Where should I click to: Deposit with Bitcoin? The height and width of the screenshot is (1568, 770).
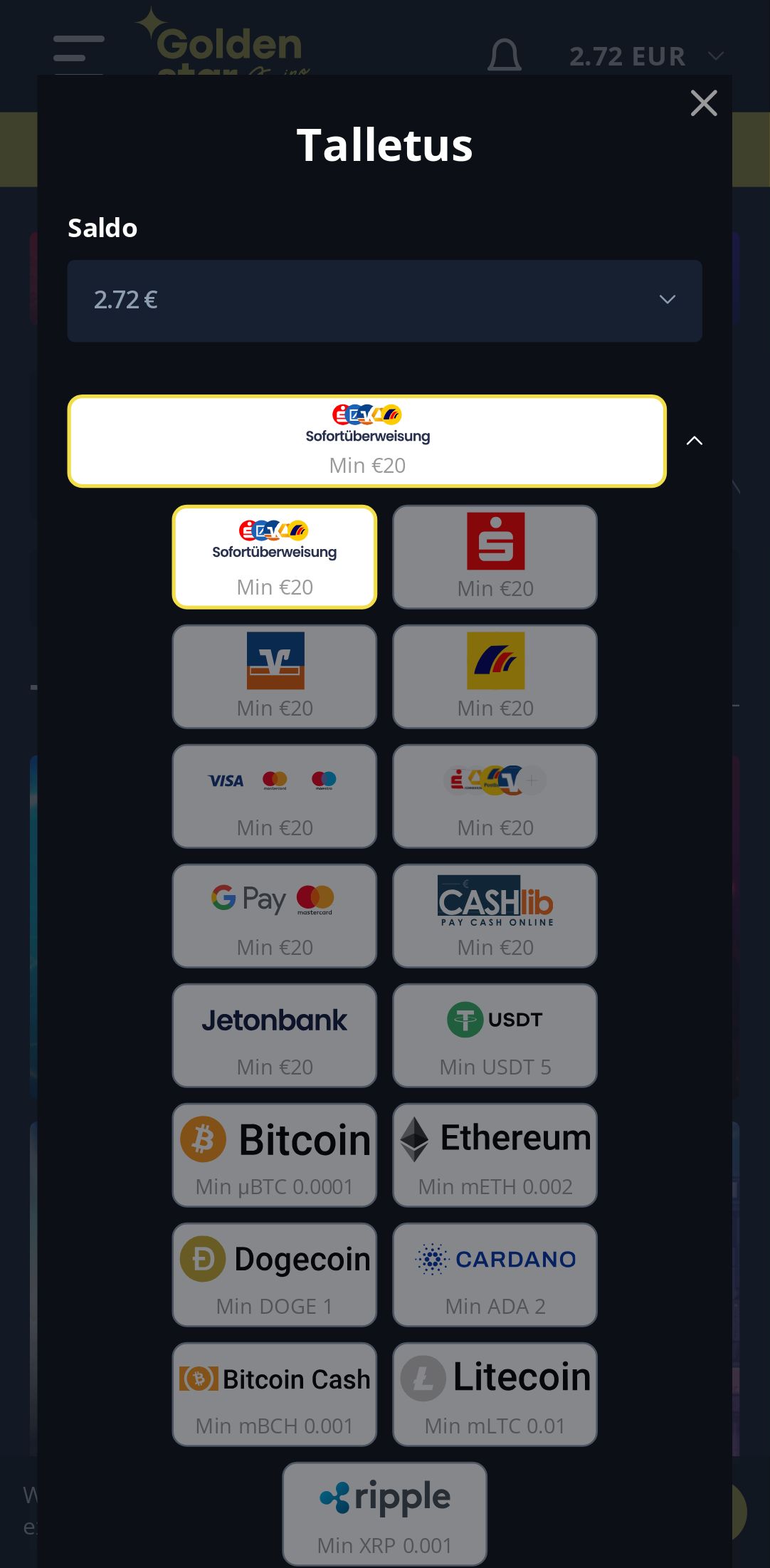coord(275,1155)
